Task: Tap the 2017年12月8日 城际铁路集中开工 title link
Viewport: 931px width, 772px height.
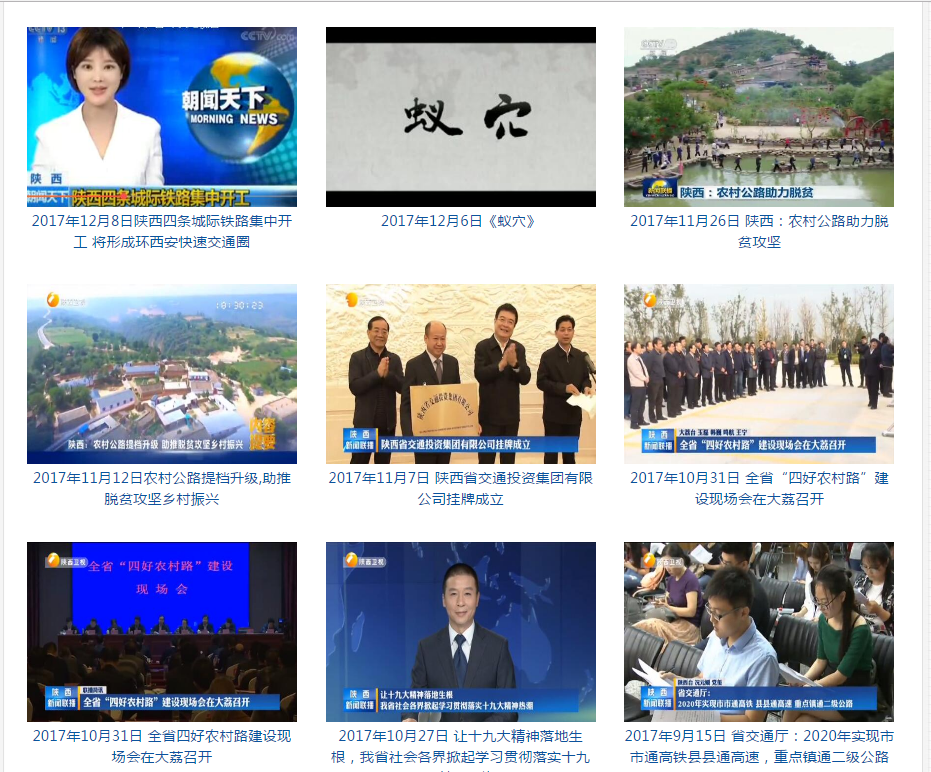Action: (x=162, y=231)
